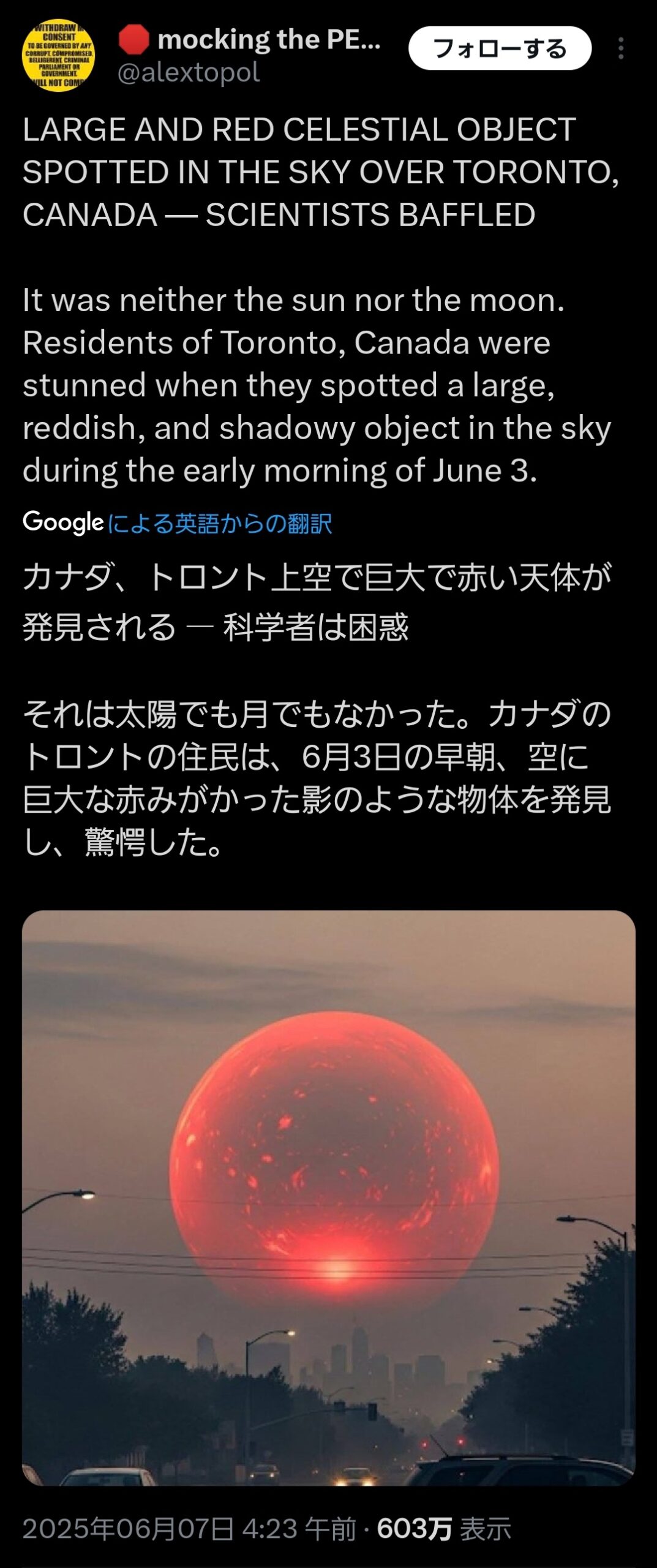View the red celestial object photo fullscreen
The height and width of the screenshot is (1568, 657).
click(328, 1197)
